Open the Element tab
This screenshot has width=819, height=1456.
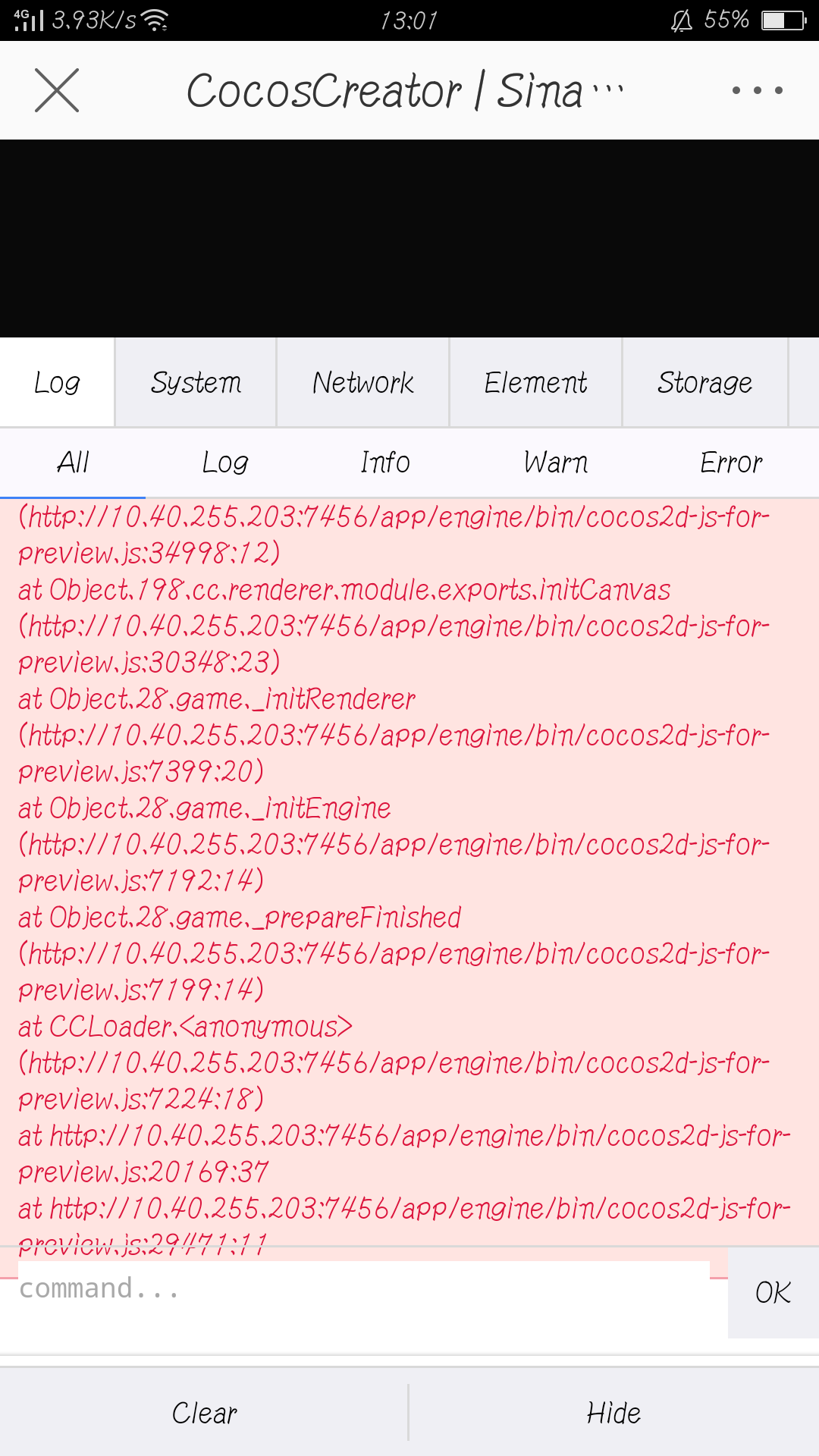(535, 382)
